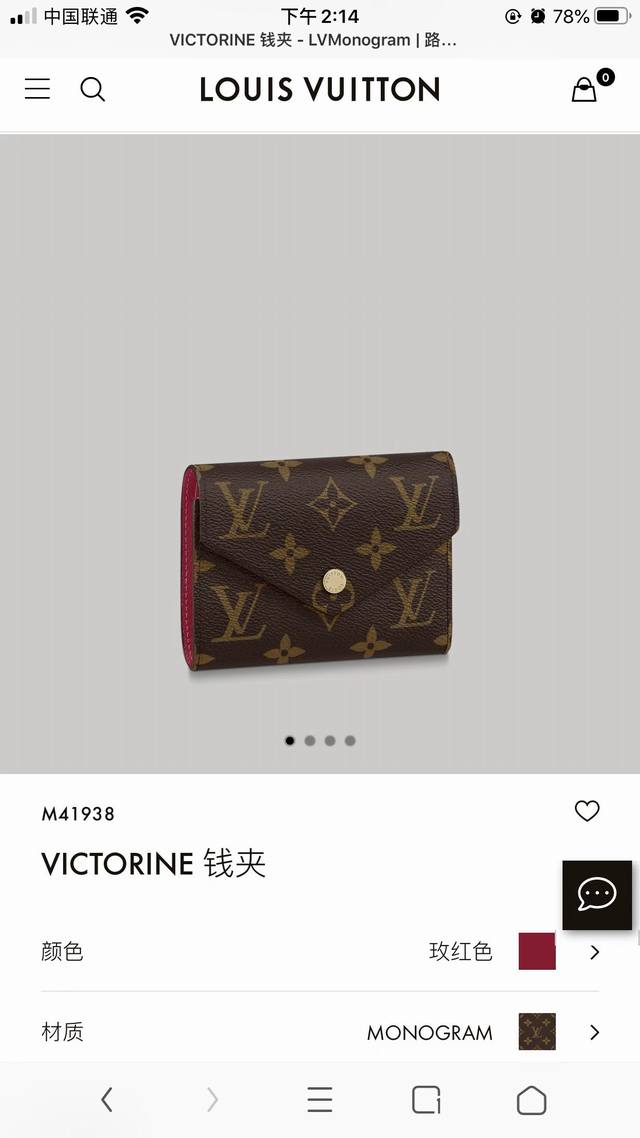
Task: Open the browser menu button
Action: (320, 1100)
